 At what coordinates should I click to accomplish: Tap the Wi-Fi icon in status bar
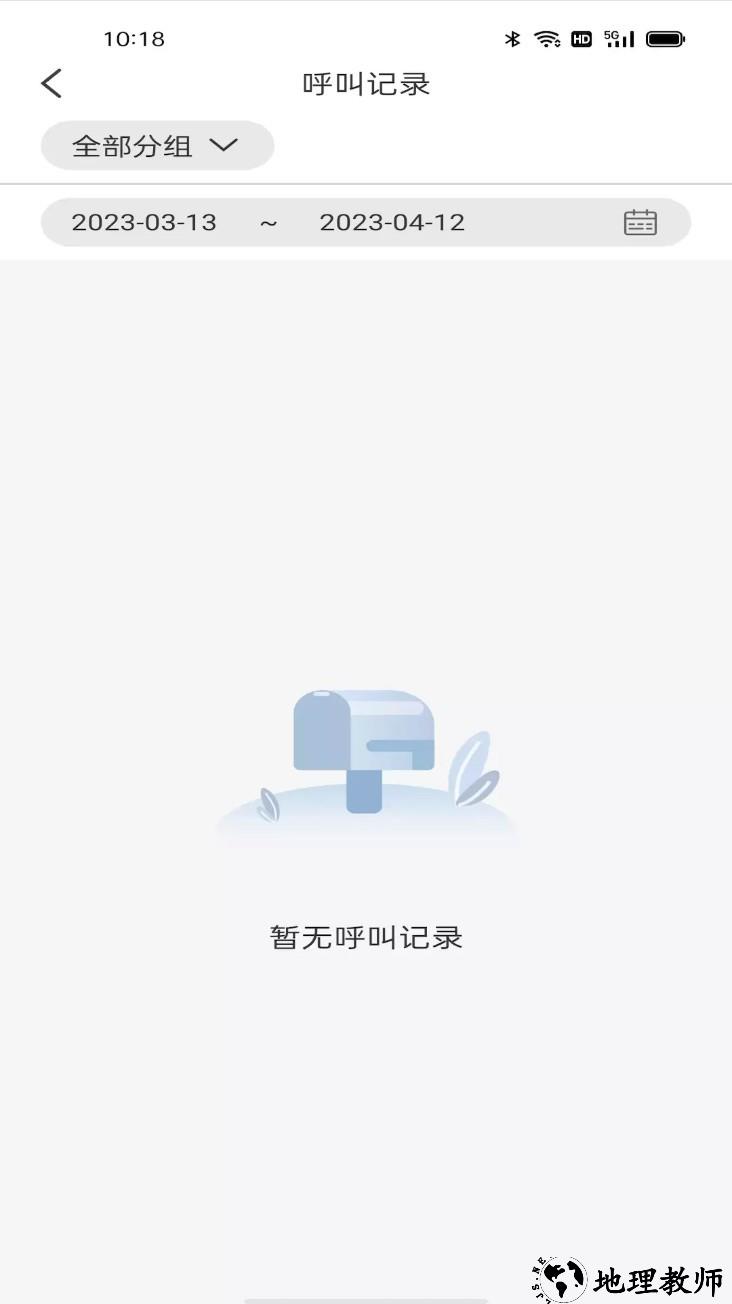pyautogui.click(x=546, y=39)
